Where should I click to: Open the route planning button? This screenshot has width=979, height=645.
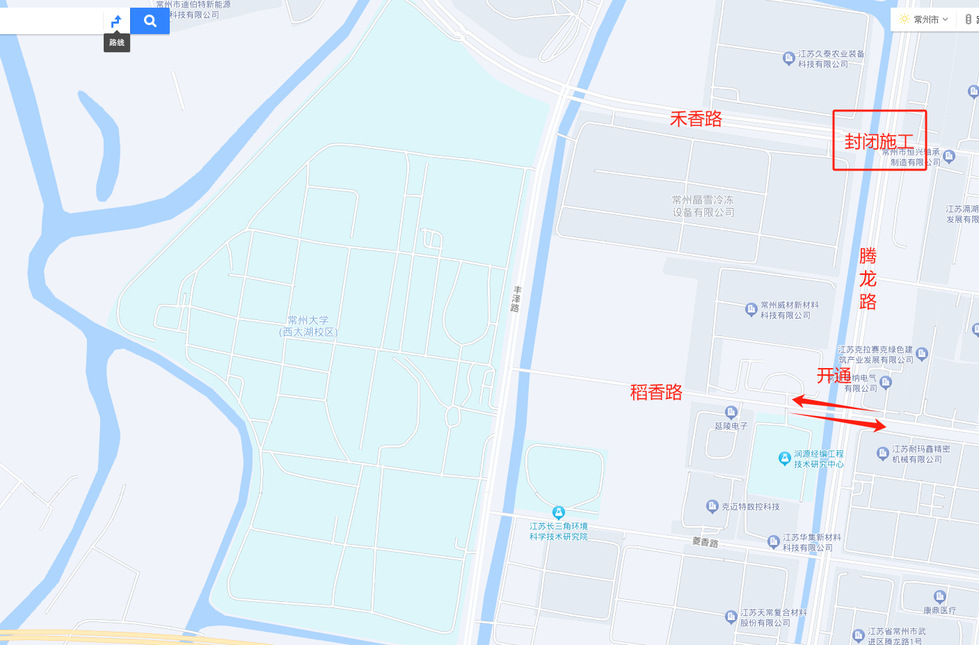pos(116,21)
